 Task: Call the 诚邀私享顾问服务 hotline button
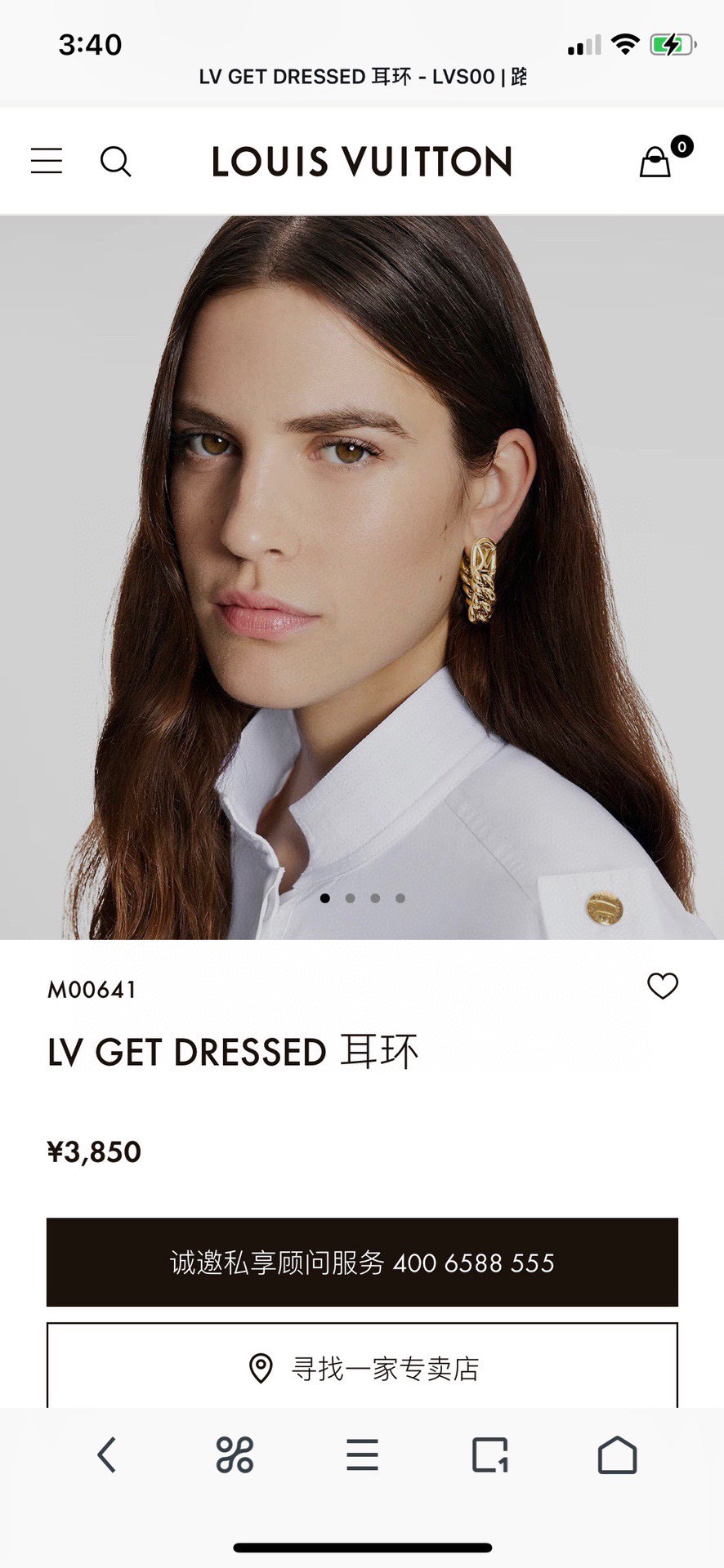(362, 1263)
